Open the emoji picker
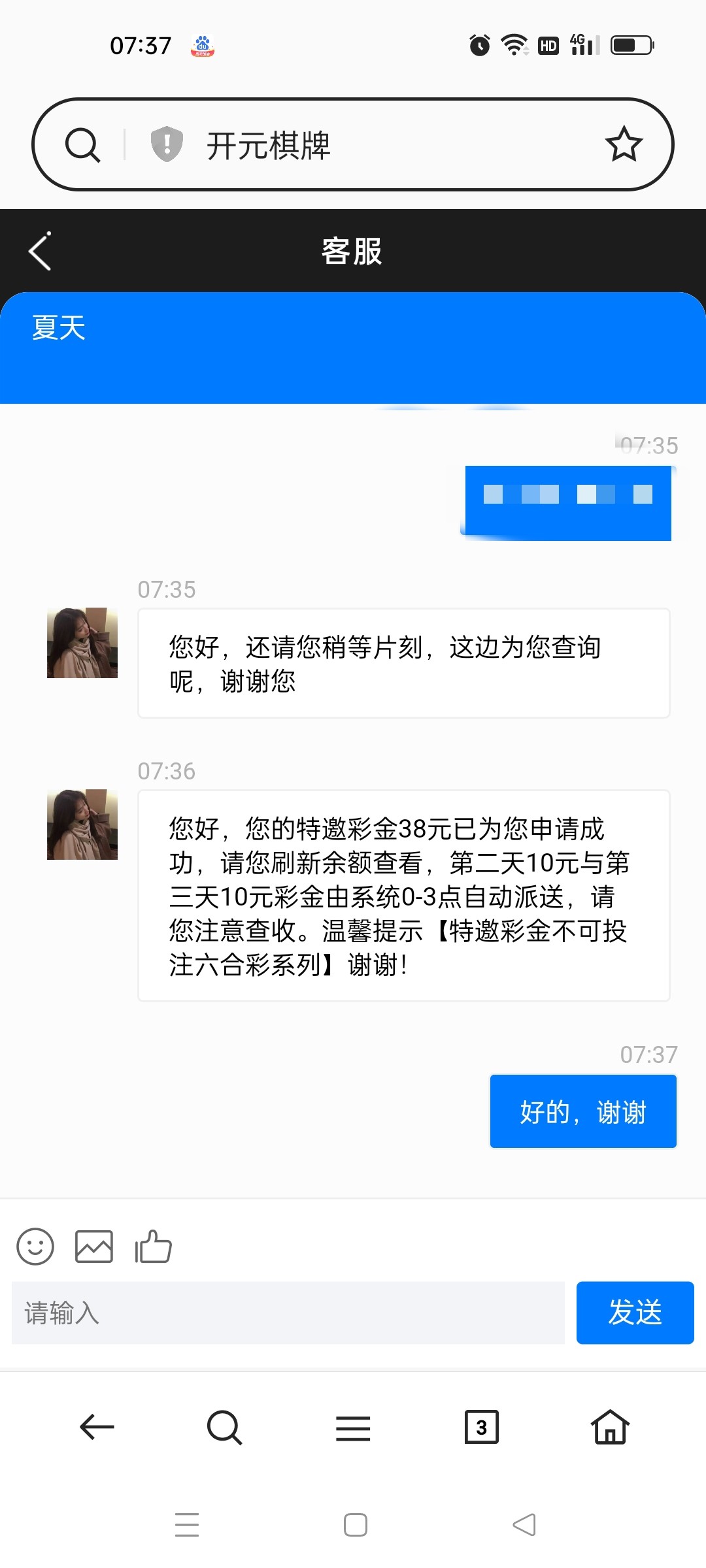The height and width of the screenshot is (1568, 706). [x=35, y=1247]
